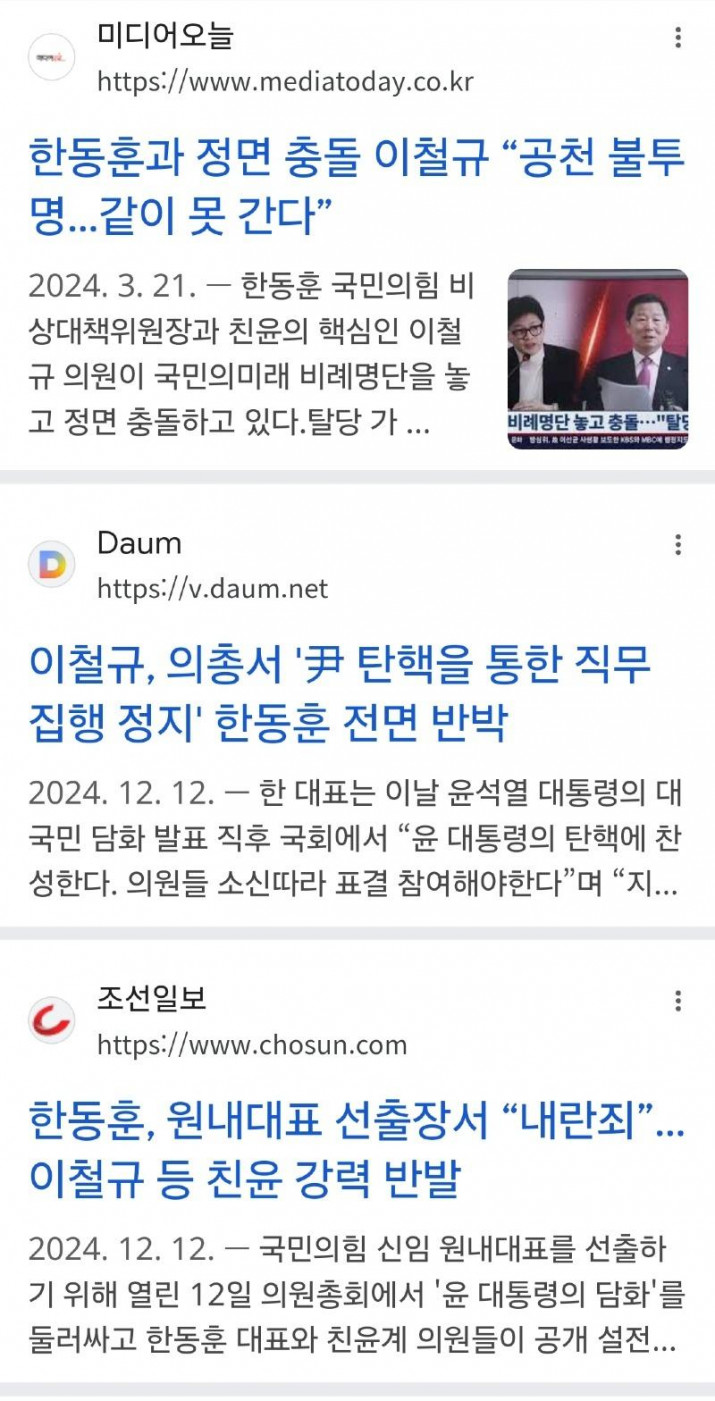
Task: Open the 한동훈, 원내대표 선출장서 내란죄 headline
Action: point(357,1150)
